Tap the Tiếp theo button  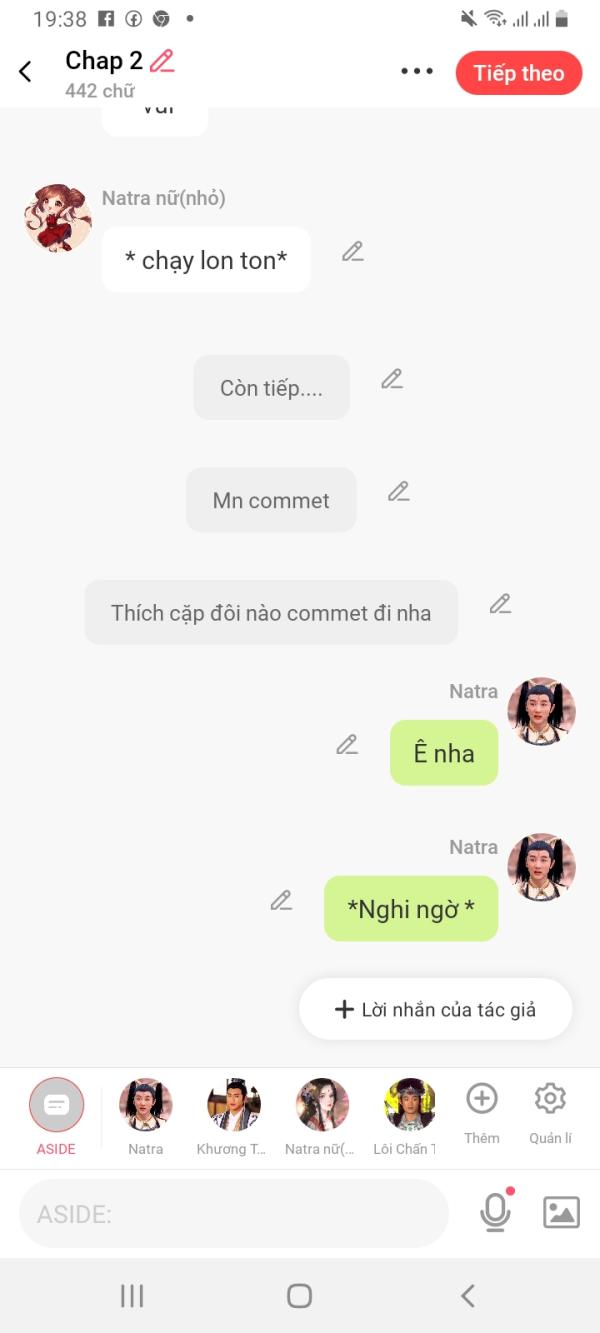point(519,73)
